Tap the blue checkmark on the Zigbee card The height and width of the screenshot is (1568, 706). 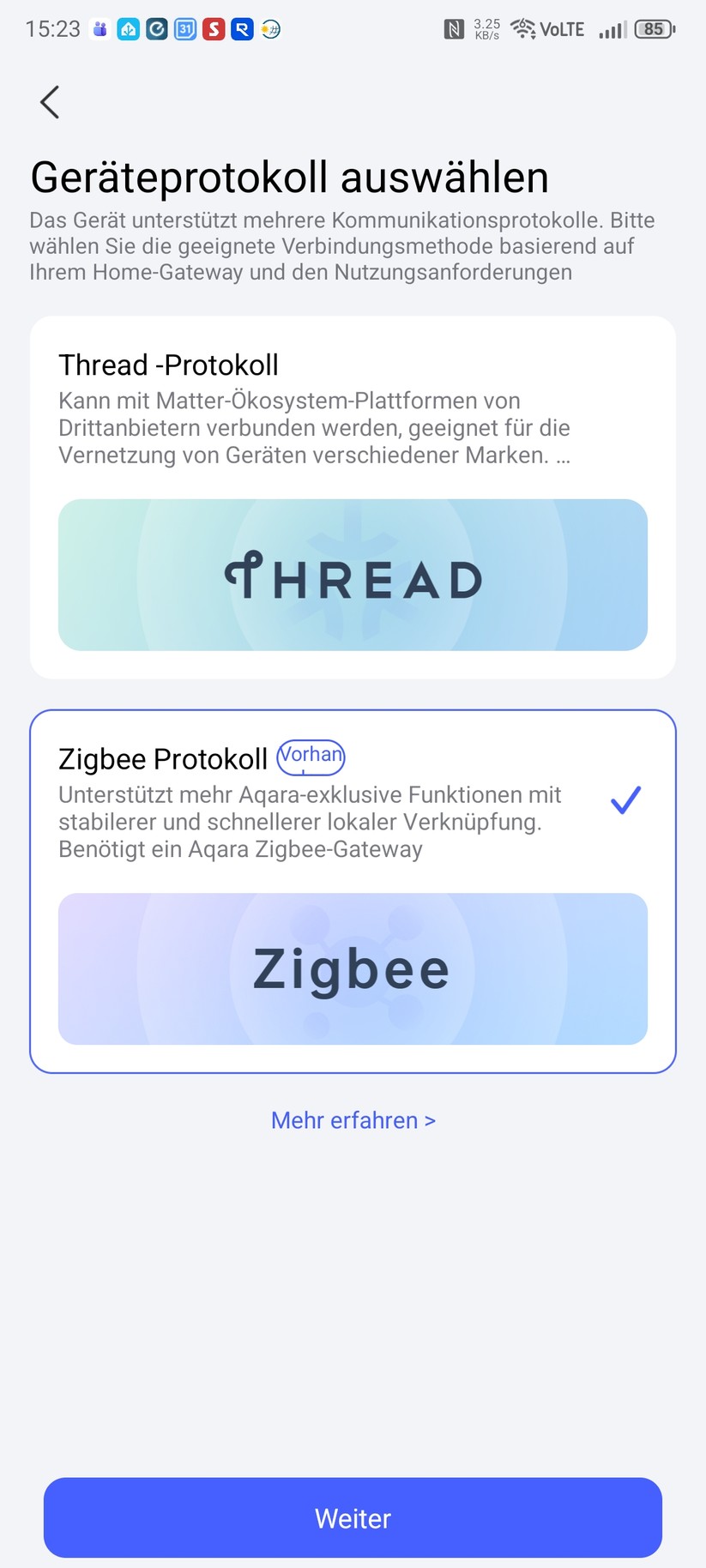625,799
